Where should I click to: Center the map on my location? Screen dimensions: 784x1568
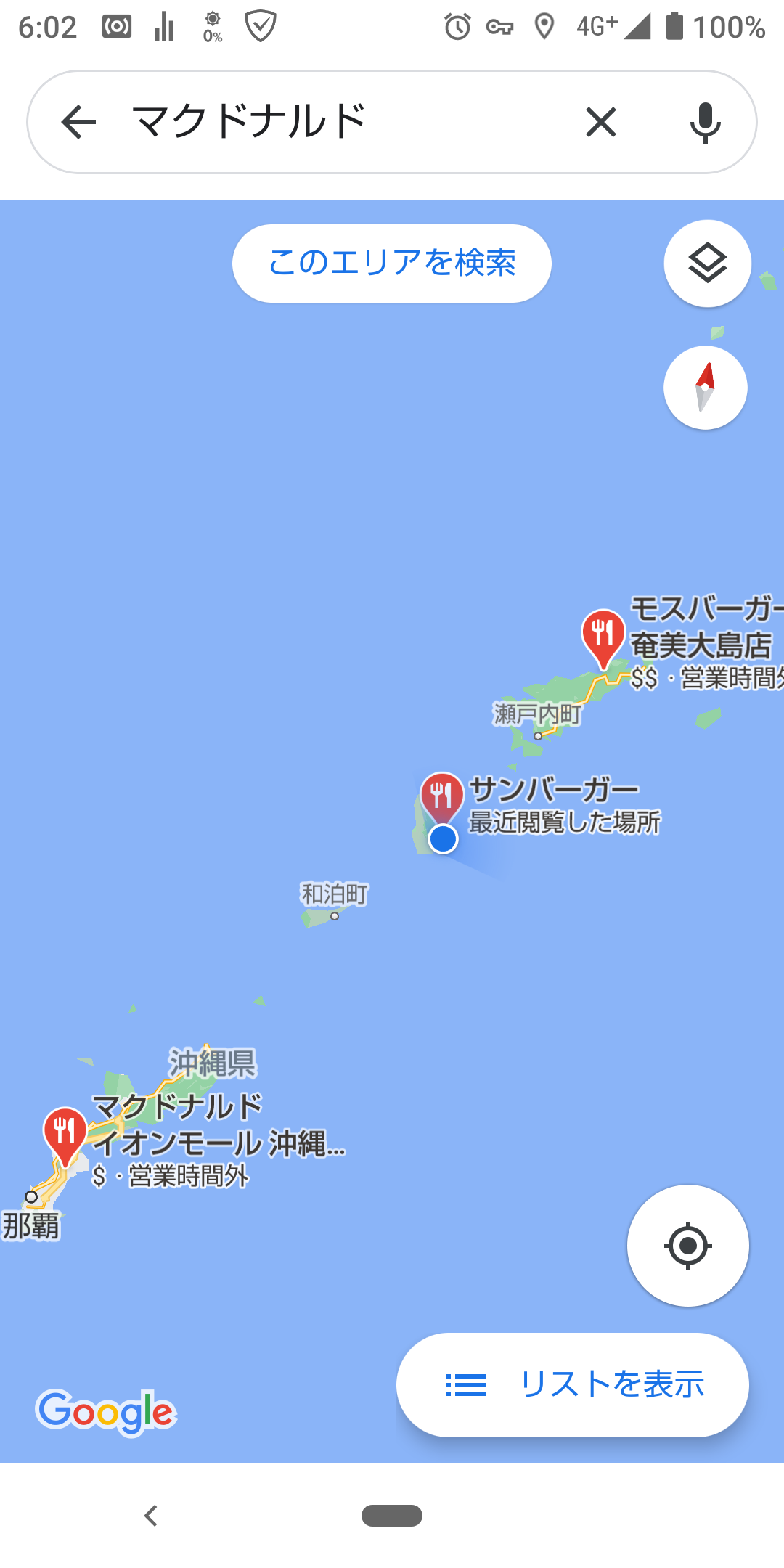coord(687,1246)
